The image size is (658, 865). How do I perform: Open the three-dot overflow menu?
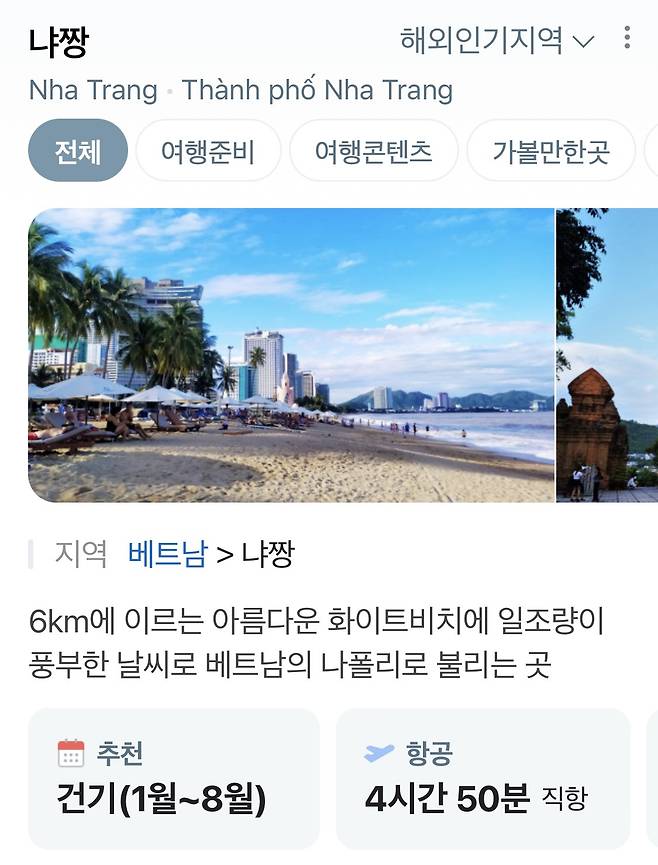tap(627, 39)
